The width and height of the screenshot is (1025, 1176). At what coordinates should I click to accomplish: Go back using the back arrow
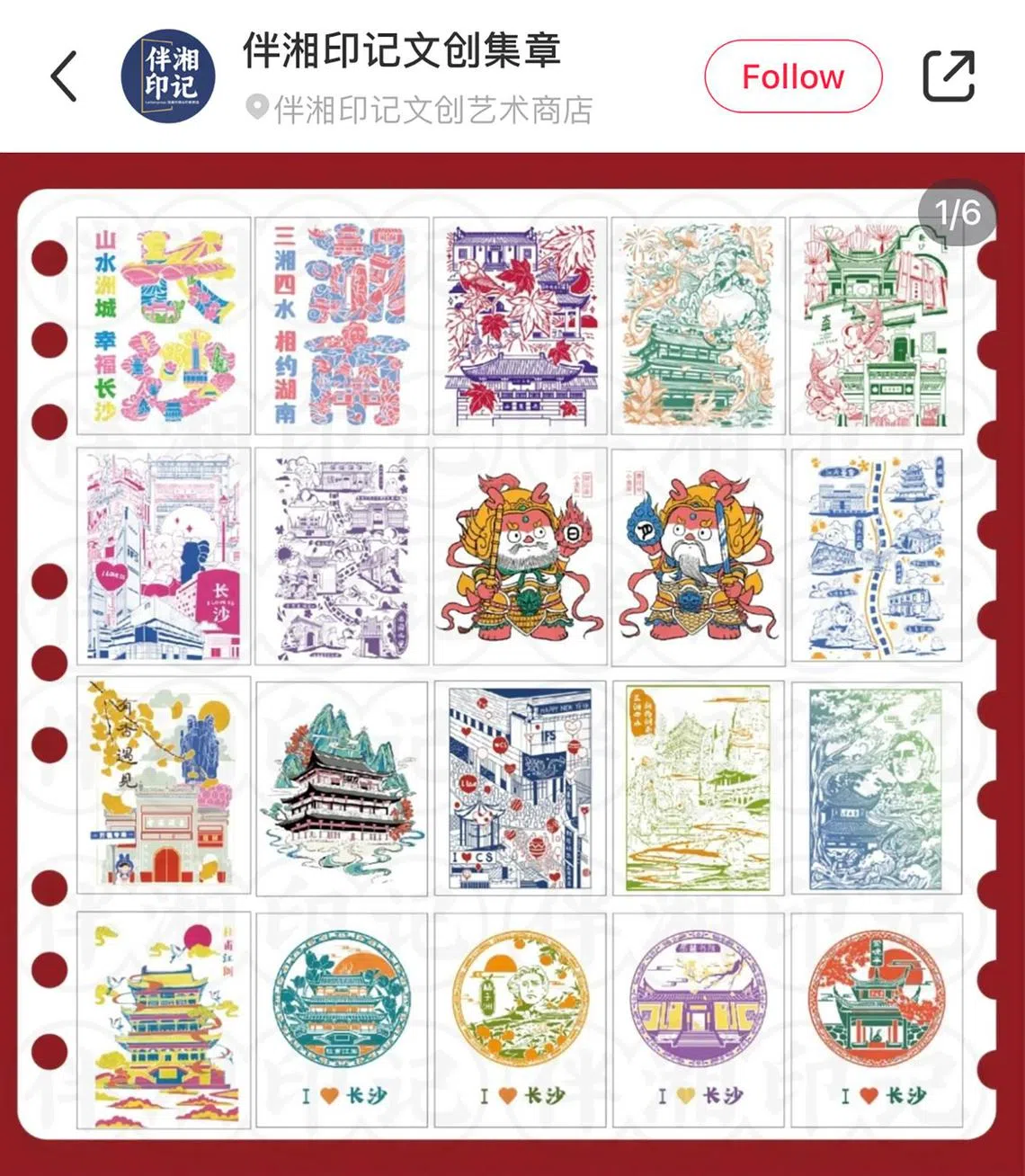click(x=64, y=76)
